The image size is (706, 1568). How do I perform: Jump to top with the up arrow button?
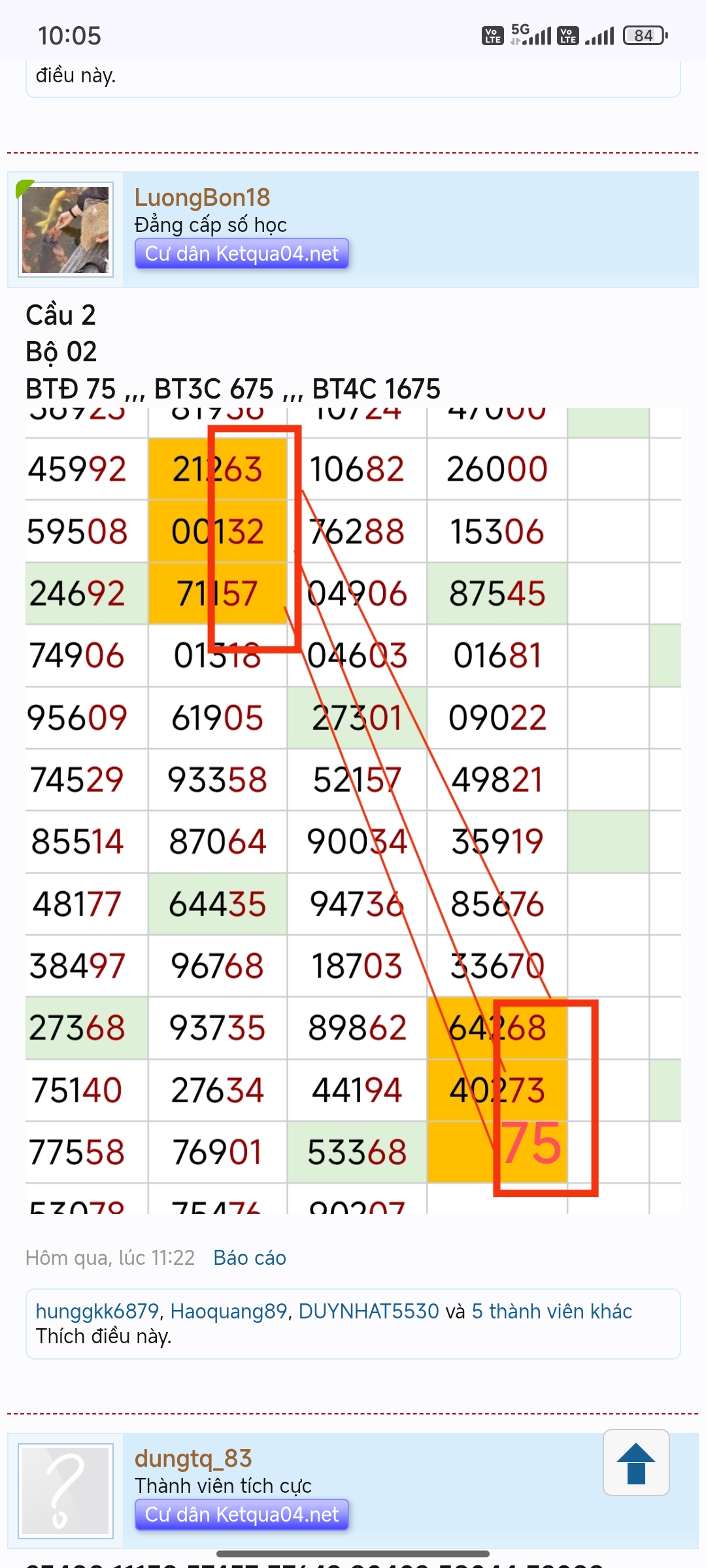pyautogui.click(x=636, y=1463)
